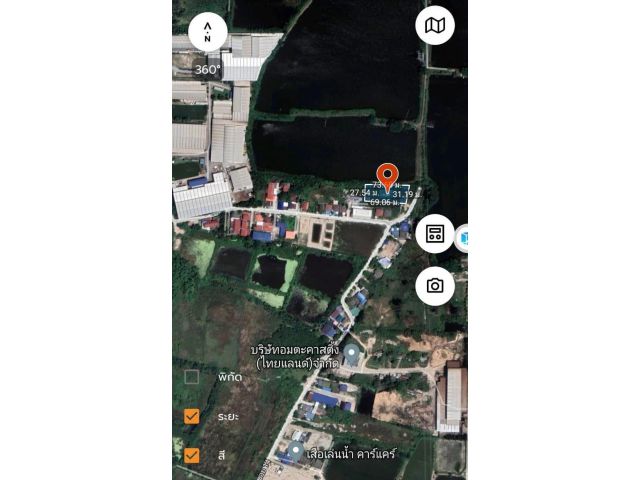
Task: Take a snapshot with the camera button
Action: pyautogui.click(x=435, y=286)
